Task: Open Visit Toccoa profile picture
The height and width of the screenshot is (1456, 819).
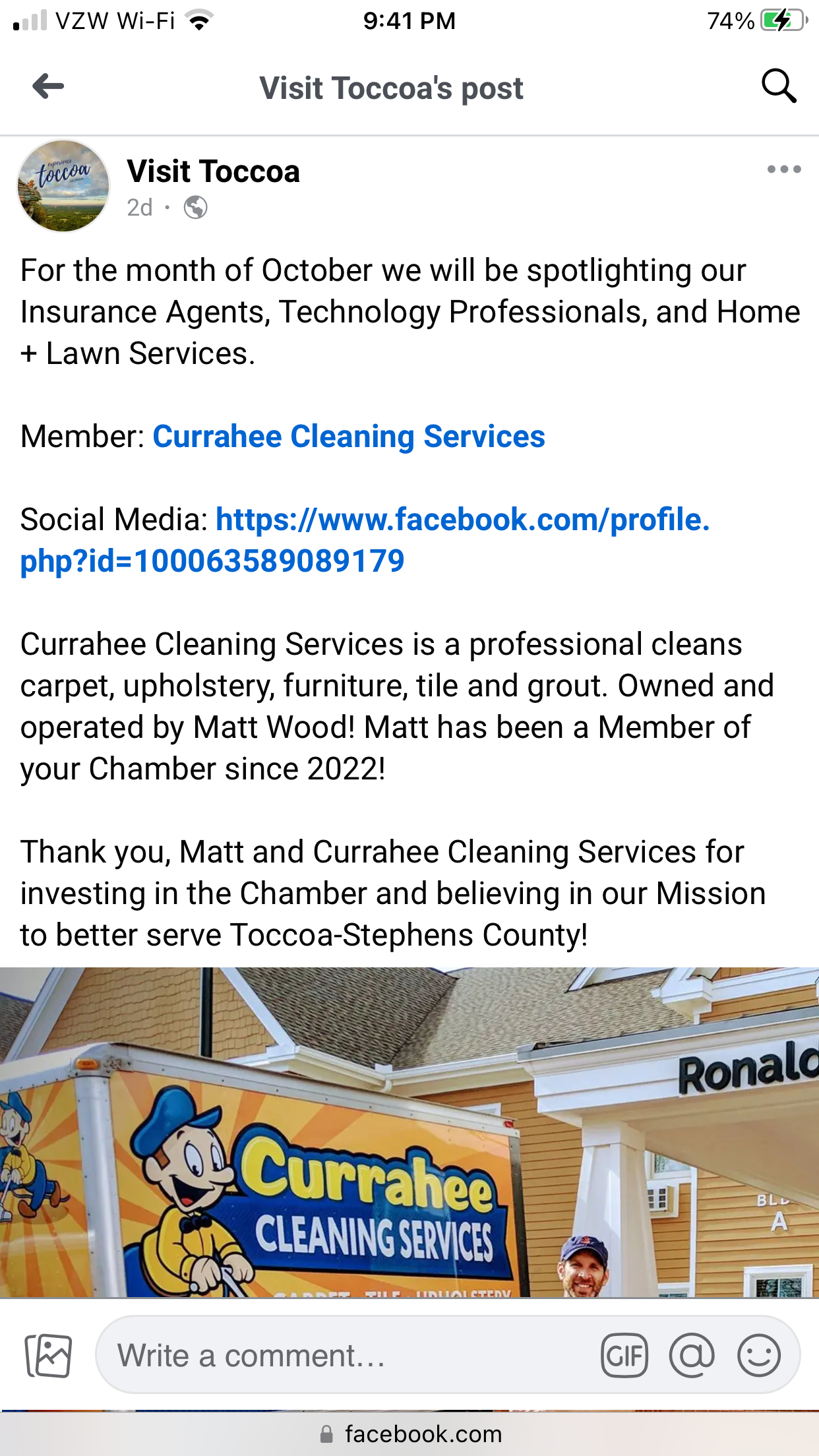Action: point(63,186)
